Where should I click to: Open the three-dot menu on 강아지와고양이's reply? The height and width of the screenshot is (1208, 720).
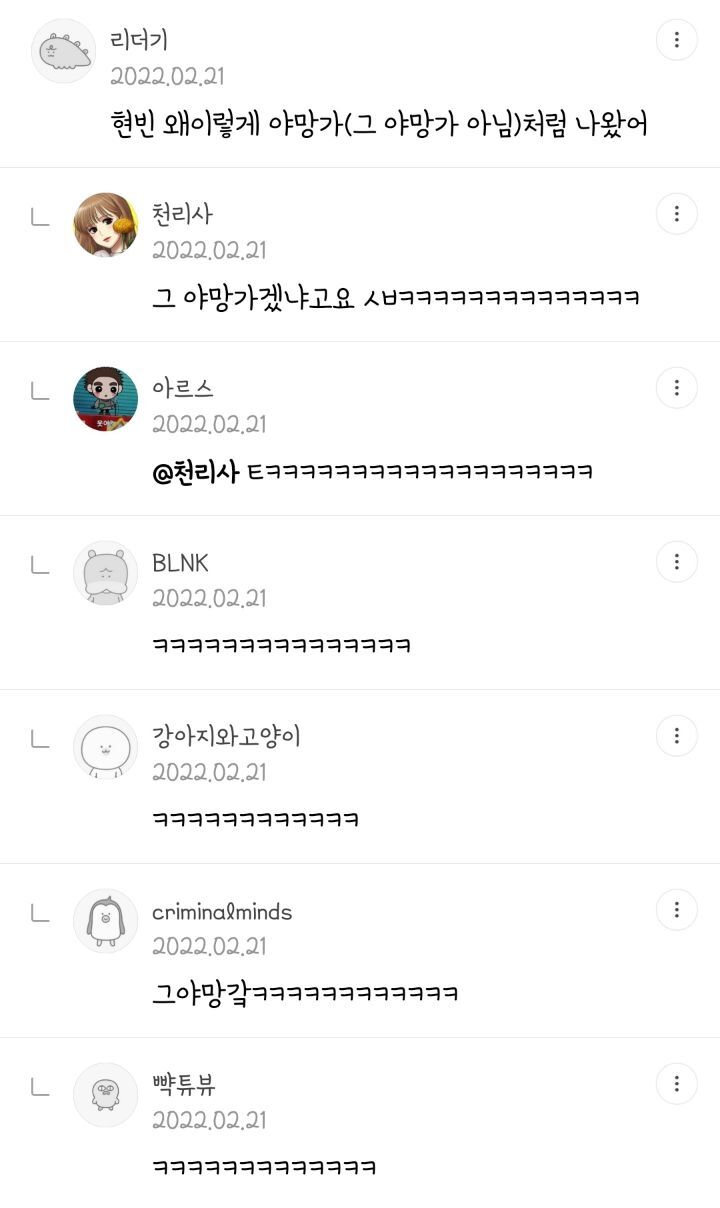[x=676, y=735]
